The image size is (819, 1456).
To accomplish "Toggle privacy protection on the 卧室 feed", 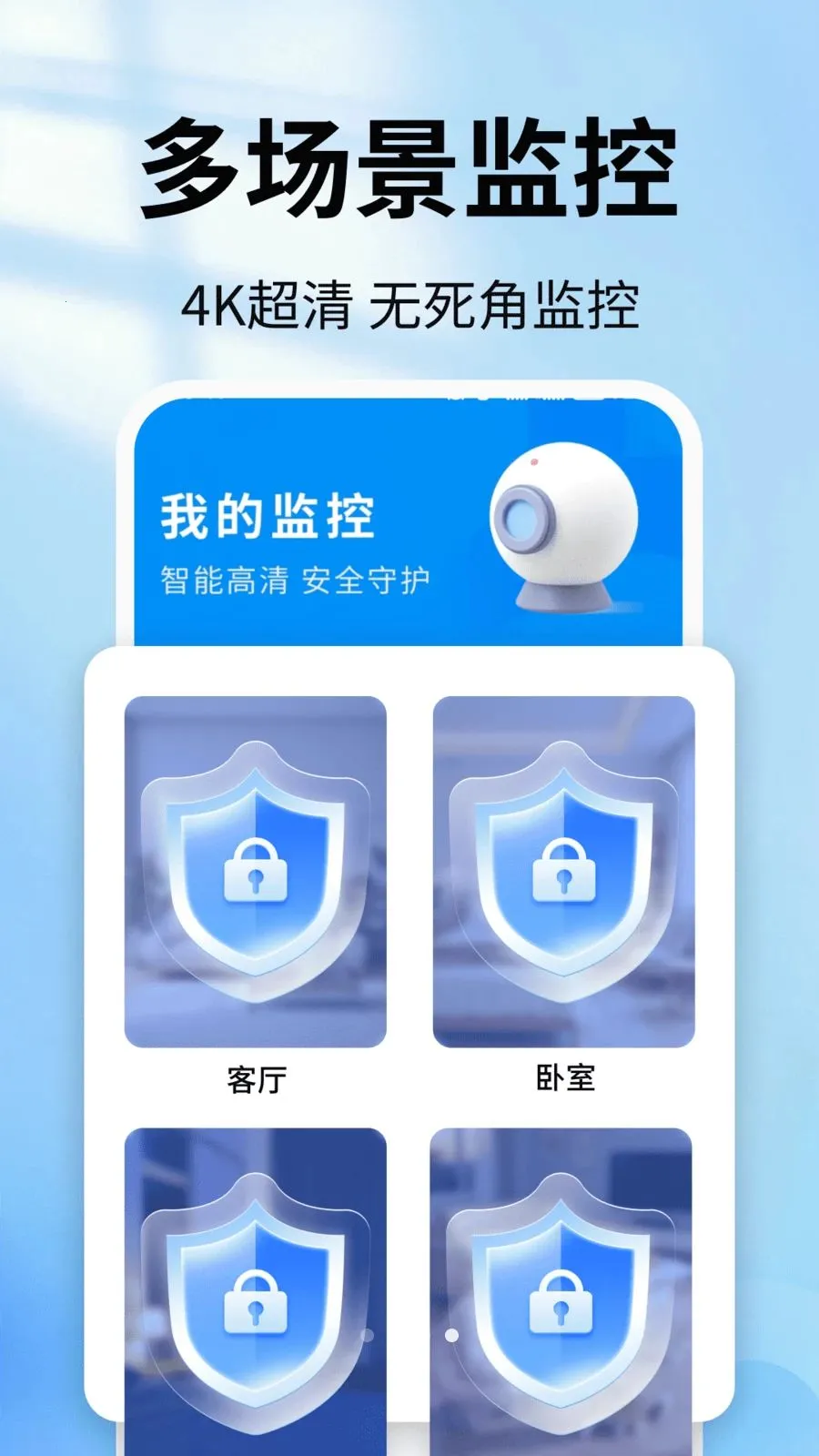I will click(x=564, y=869).
